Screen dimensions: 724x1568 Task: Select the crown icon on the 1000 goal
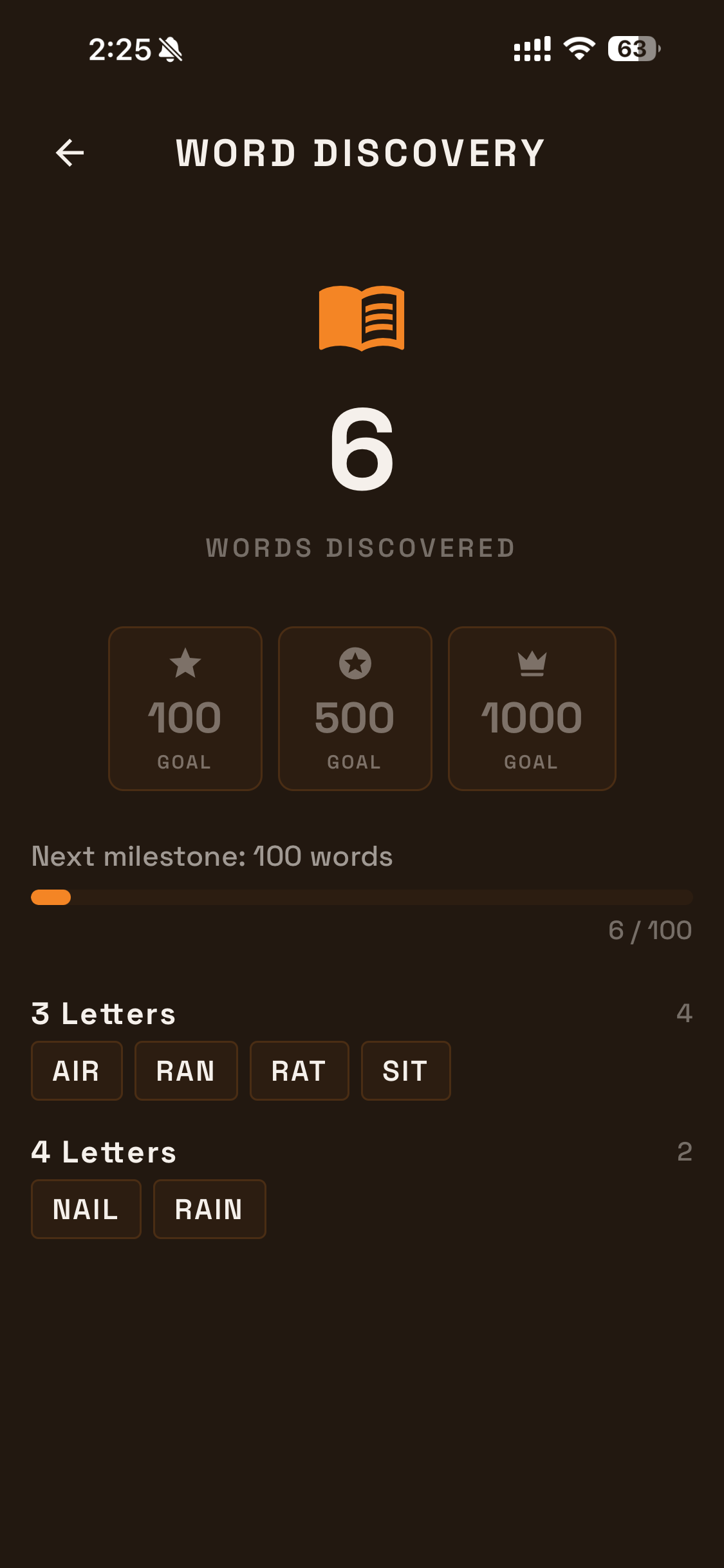coord(532,664)
